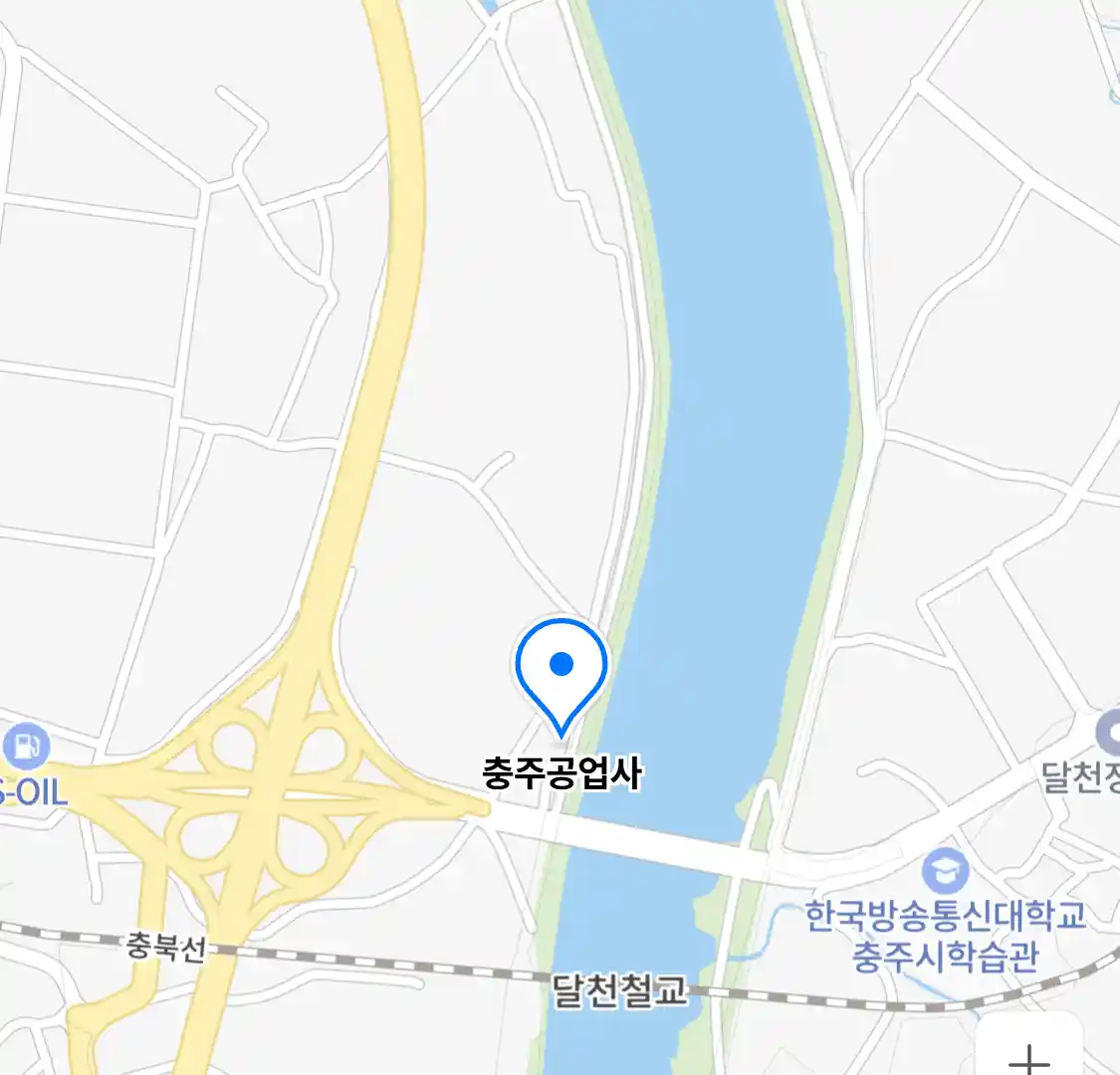The height and width of the screenshot is (1075, 1120).
Task: Open 한국방송통신대학교 충주시학습관 marker
Action: pos(944,872)
